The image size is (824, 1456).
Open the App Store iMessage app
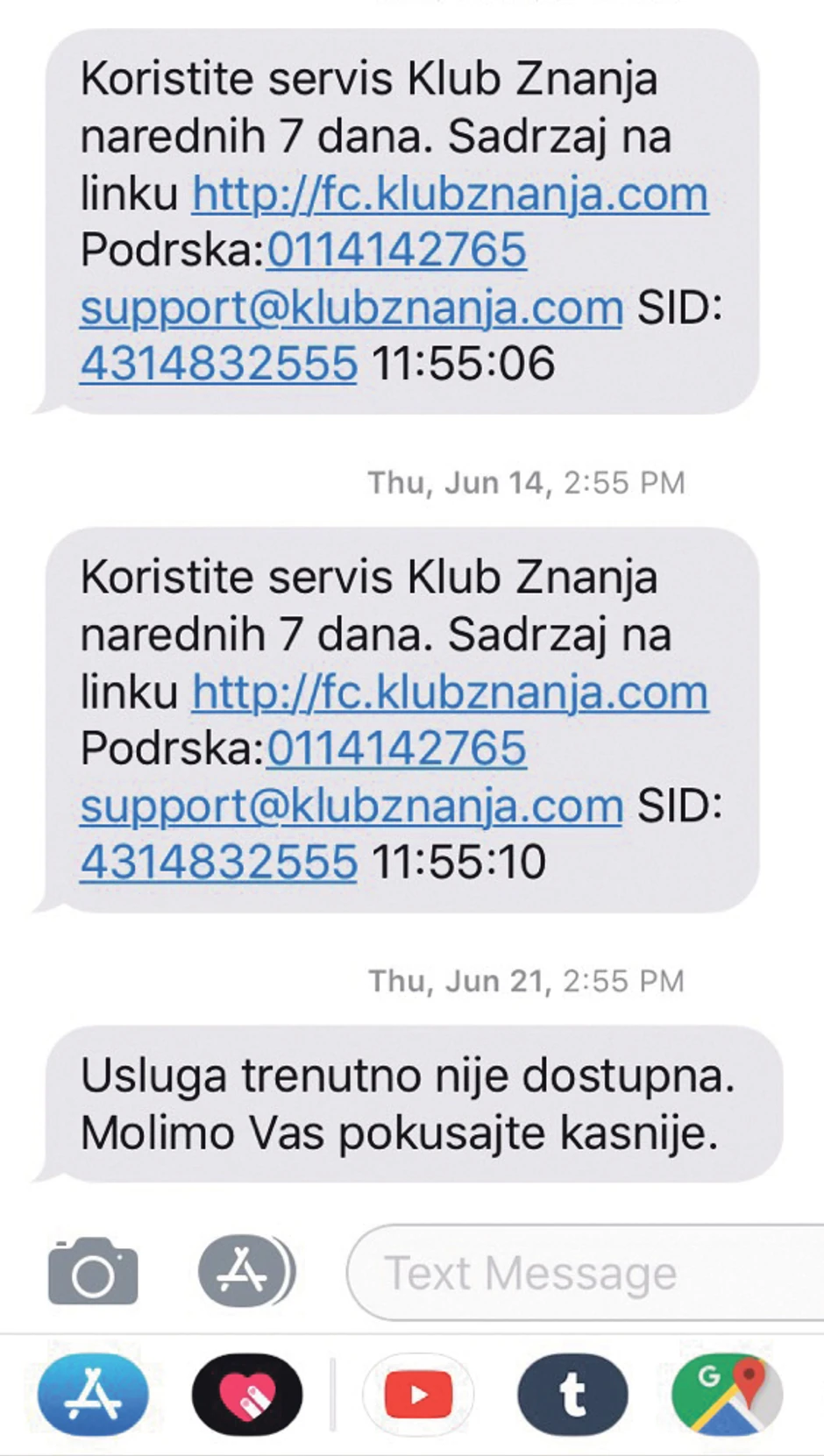[x=93, y=1396]
